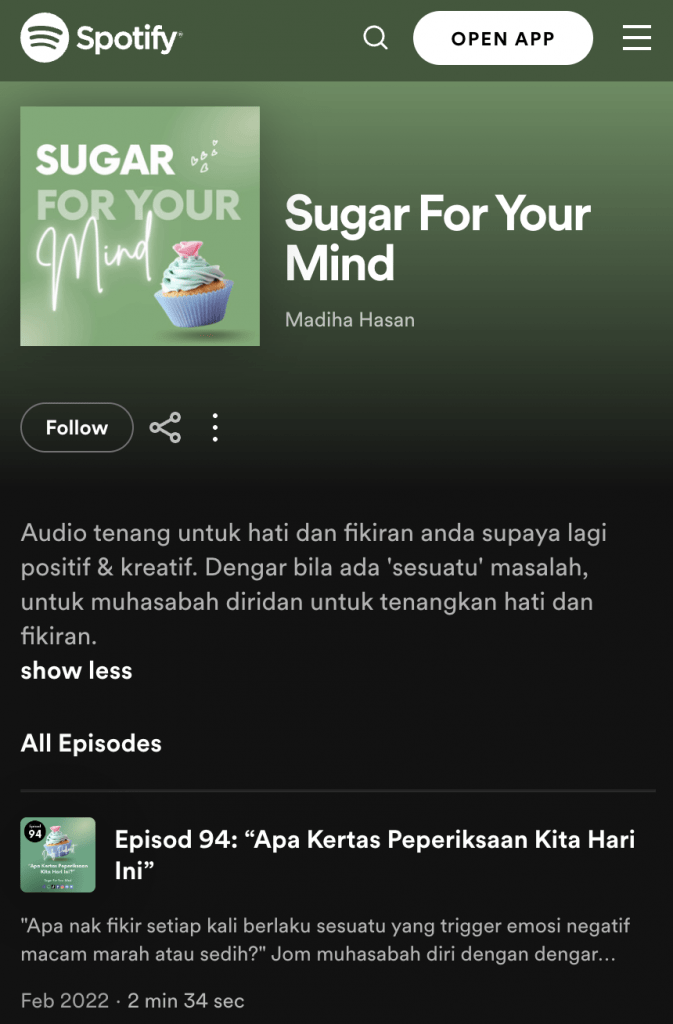Screen dimensions: 673x1024
Task: Collapse the description with show less
Action: click(x=76, y=670)
